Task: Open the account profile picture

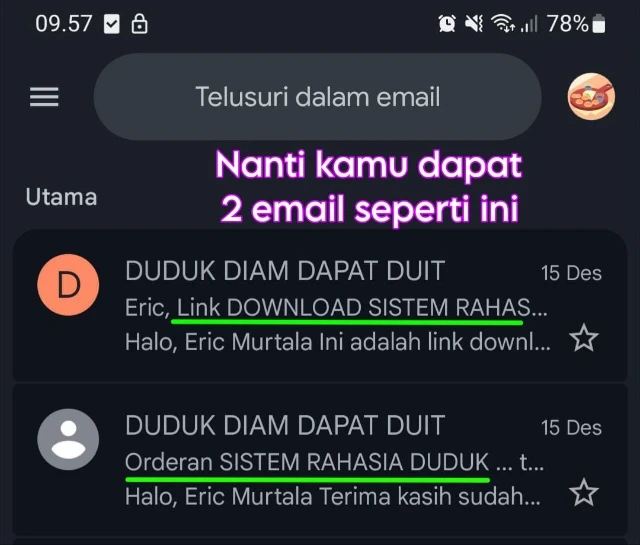Action: point(590,97)
